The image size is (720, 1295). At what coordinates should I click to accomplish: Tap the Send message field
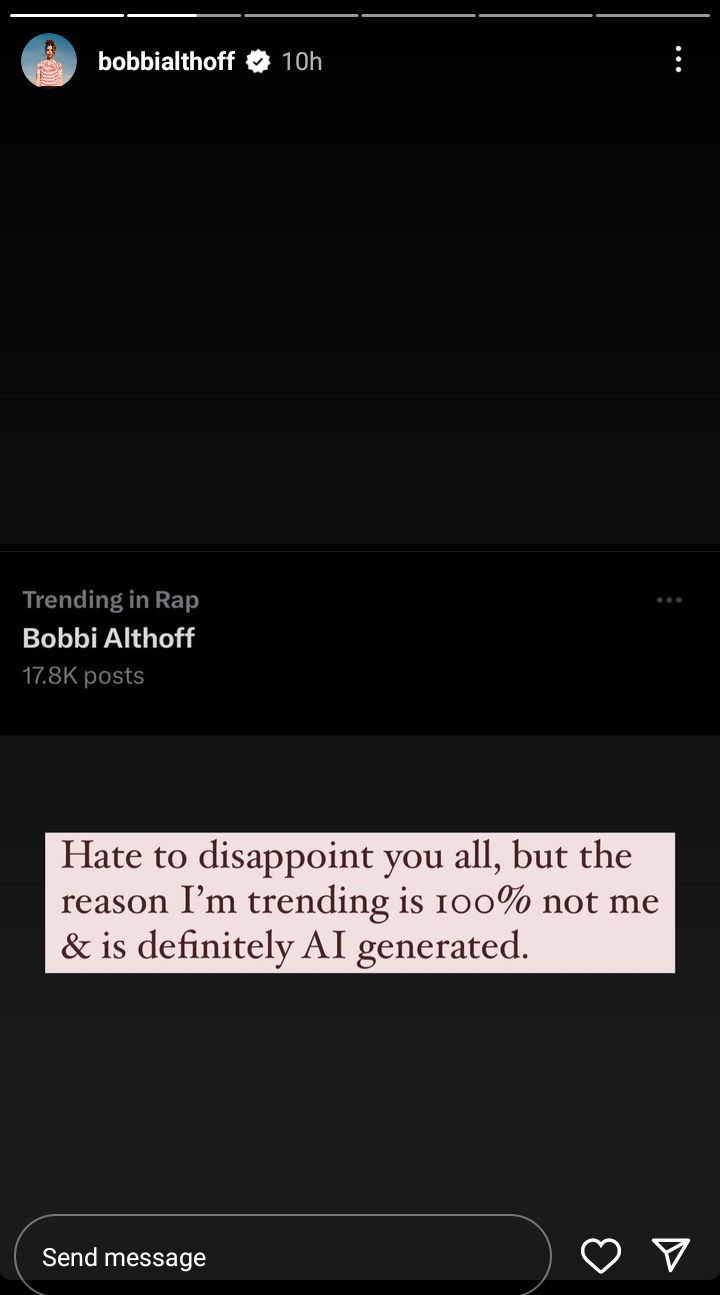click(x=282, y=1256)
